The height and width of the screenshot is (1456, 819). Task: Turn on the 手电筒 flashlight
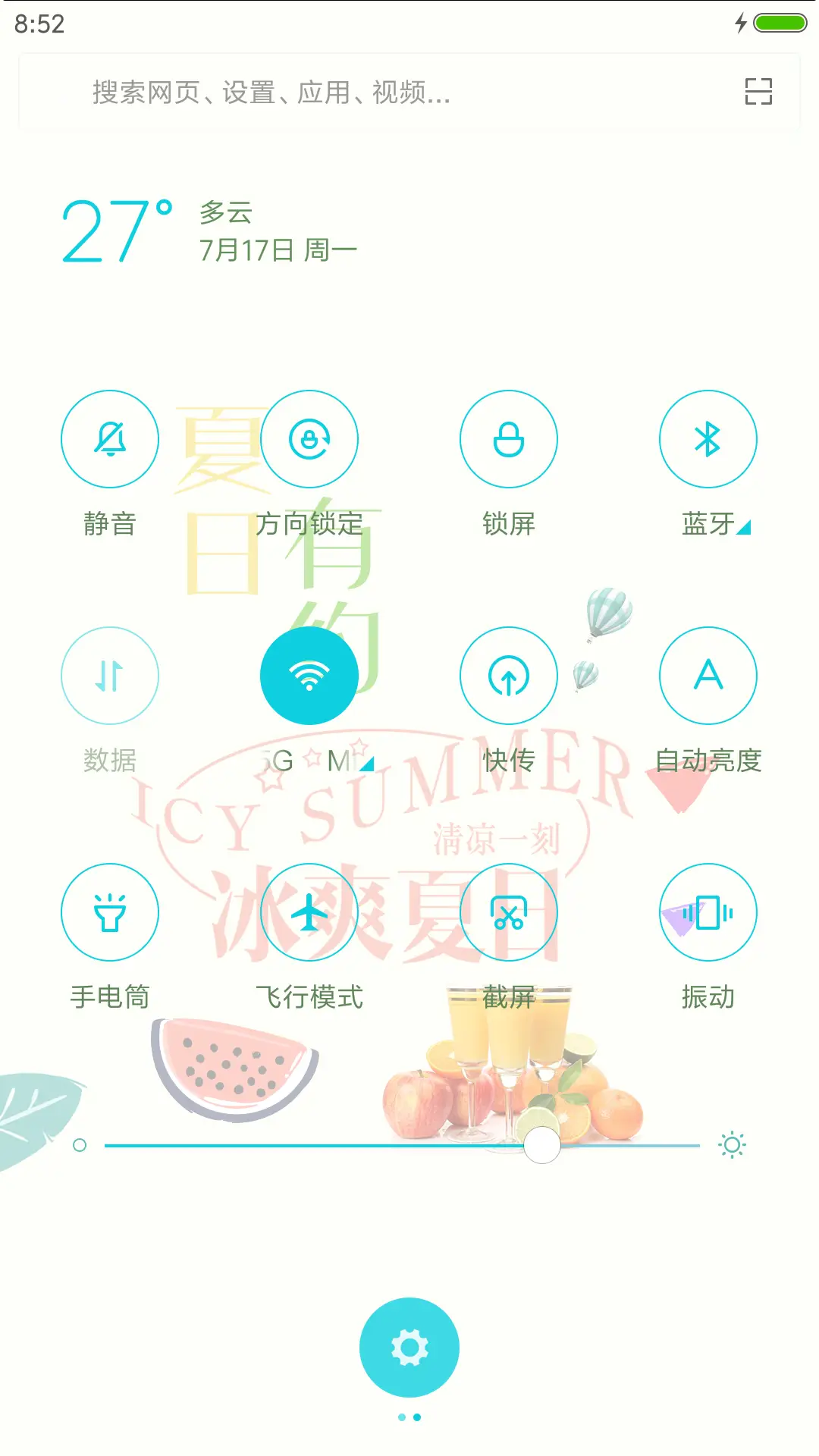click(x=110, y=912)
